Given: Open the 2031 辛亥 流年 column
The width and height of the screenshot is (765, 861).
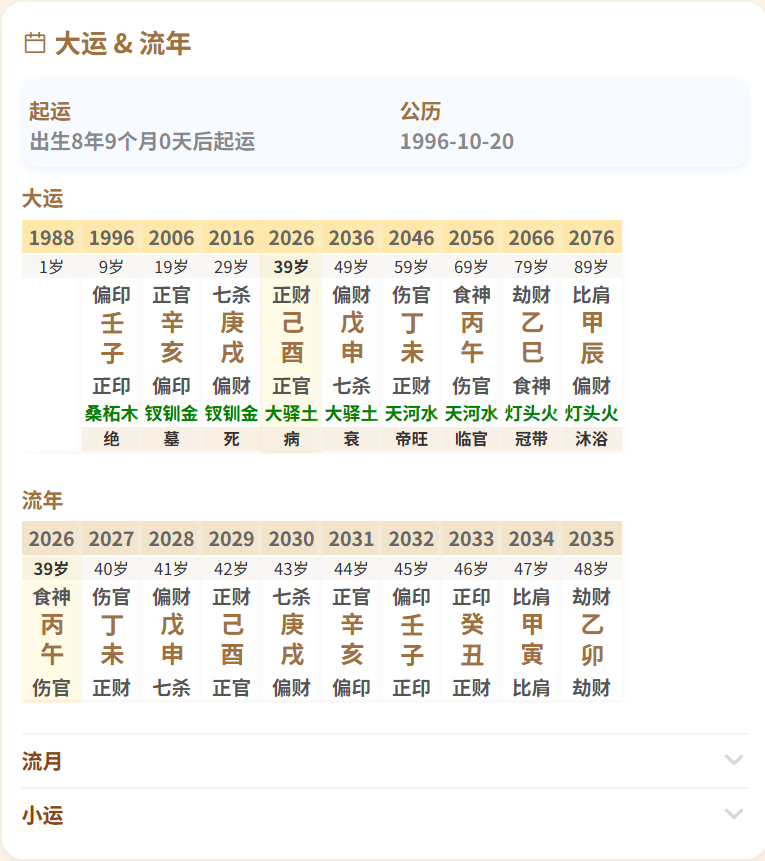Looking at the screenshot, I should point(351,640).
